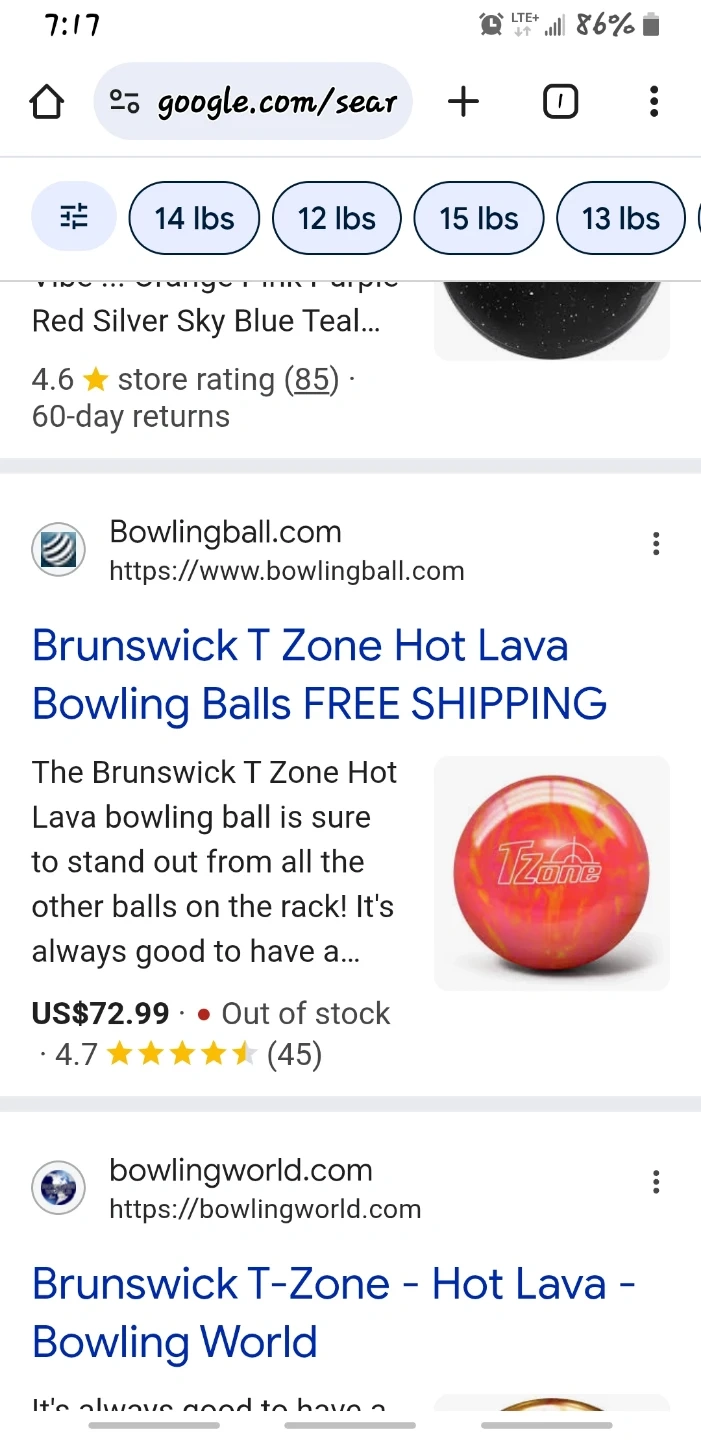Open the browser overflow menu
701x1440 pixels.
point(654,101)
